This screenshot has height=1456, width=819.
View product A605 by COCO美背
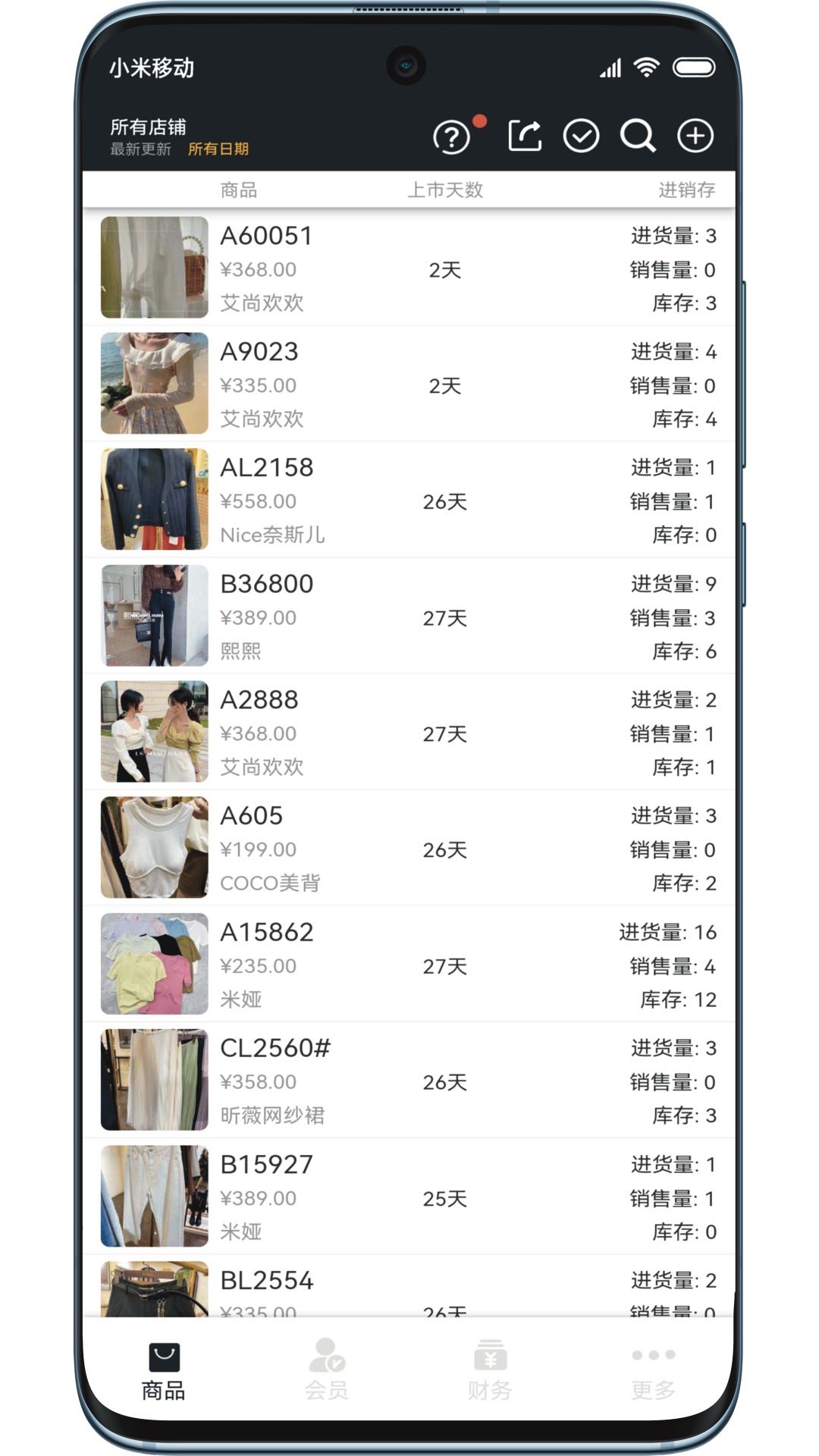pos(409,849)
